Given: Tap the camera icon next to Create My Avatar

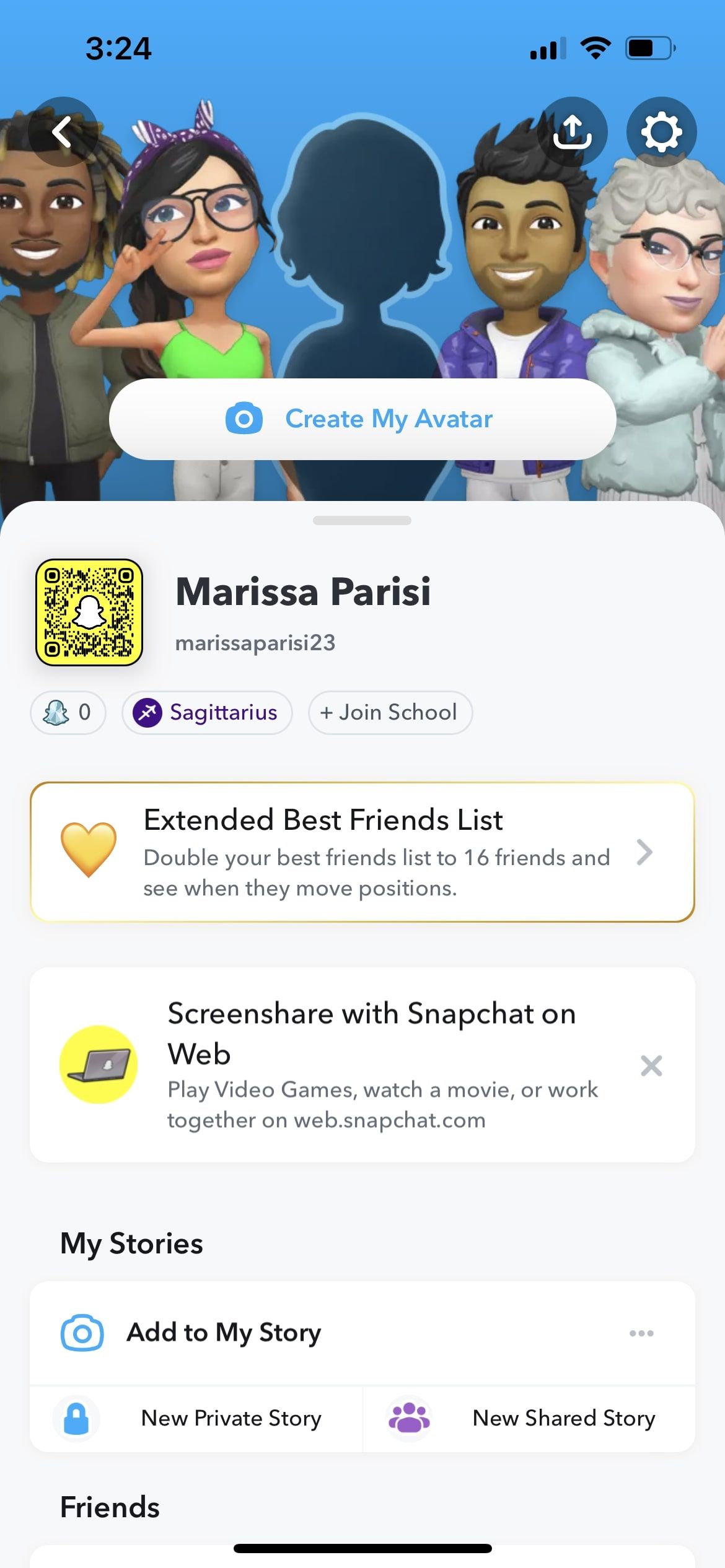Looking at the screenshot, I should click(x=246, y=419).
